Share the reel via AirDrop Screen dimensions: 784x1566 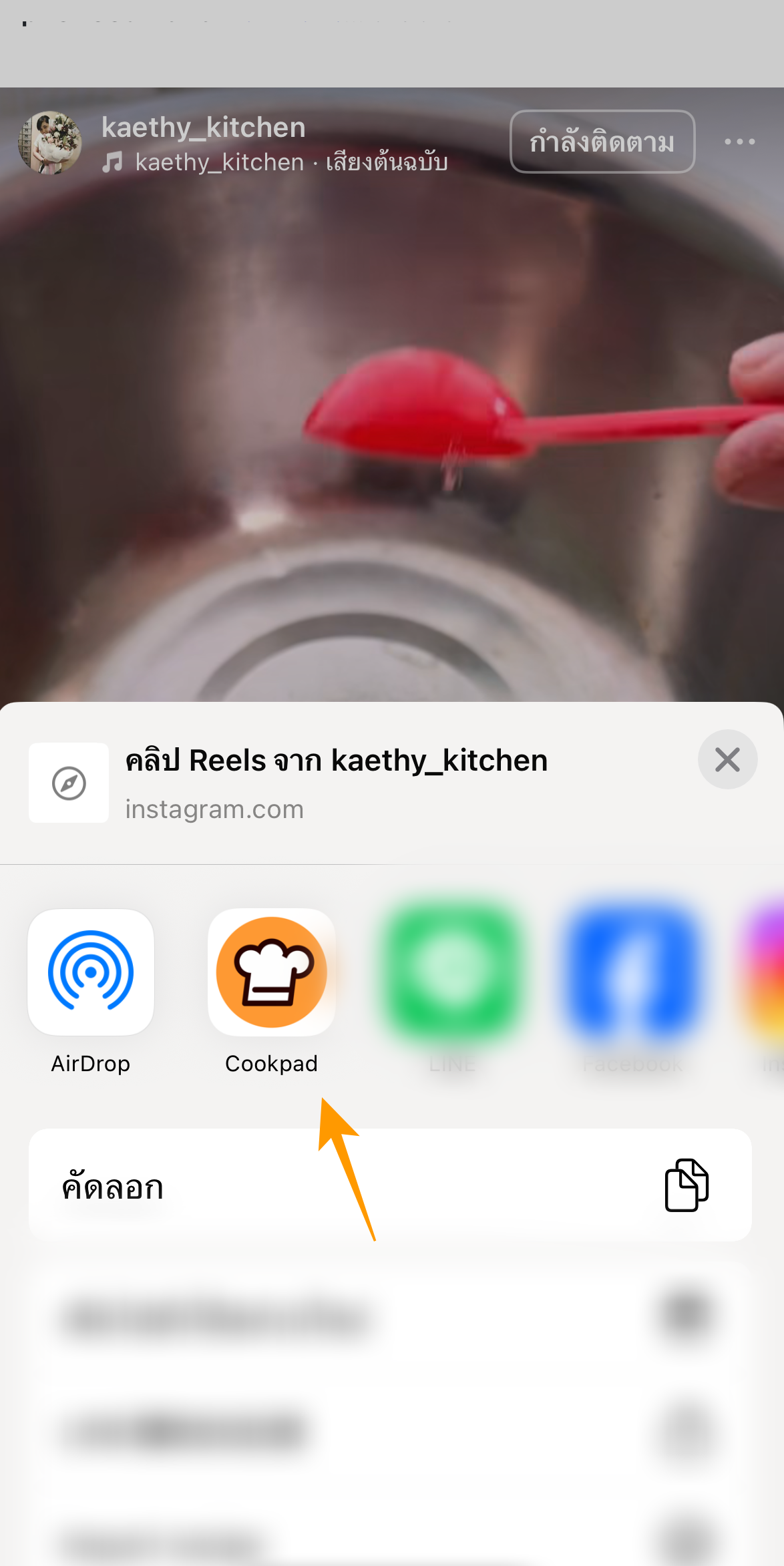(91, 972)
